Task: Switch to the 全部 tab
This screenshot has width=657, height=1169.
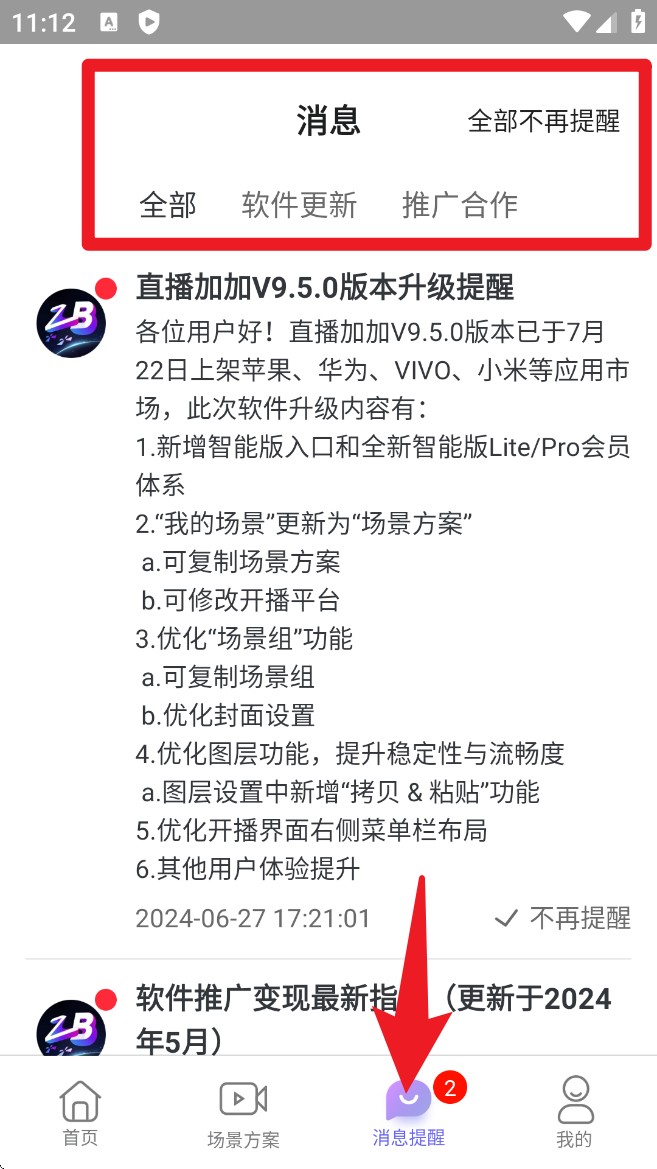Action: point(168,205)
